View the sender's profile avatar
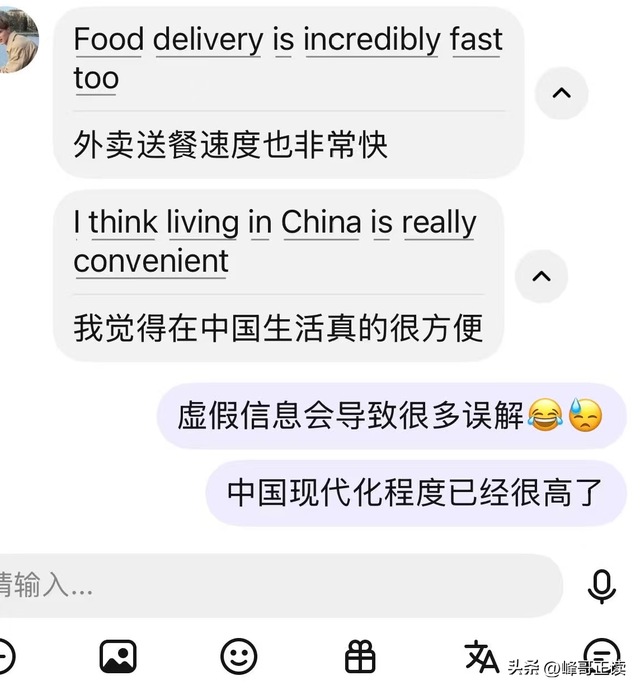This screenshot has width=640, height=690. (18, 40)
